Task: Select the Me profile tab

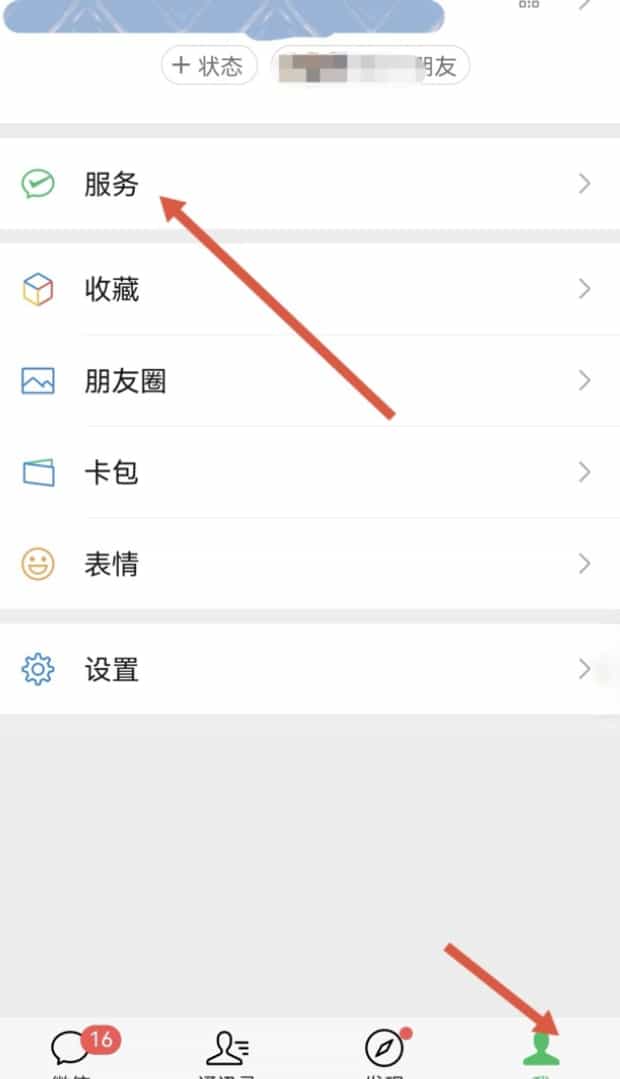Action: tap(541, 1050)
